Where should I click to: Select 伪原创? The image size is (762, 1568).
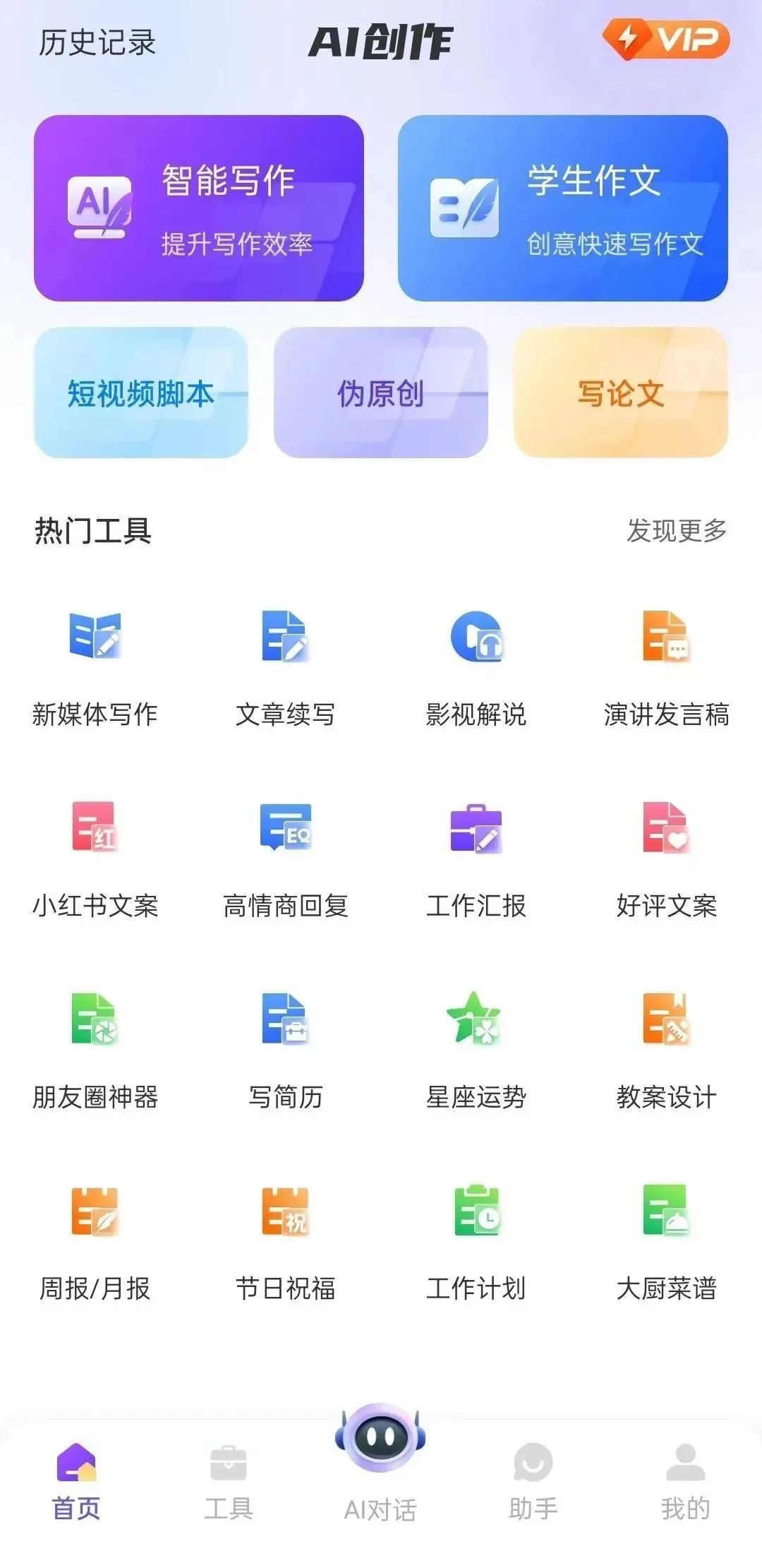pos(381,393)
